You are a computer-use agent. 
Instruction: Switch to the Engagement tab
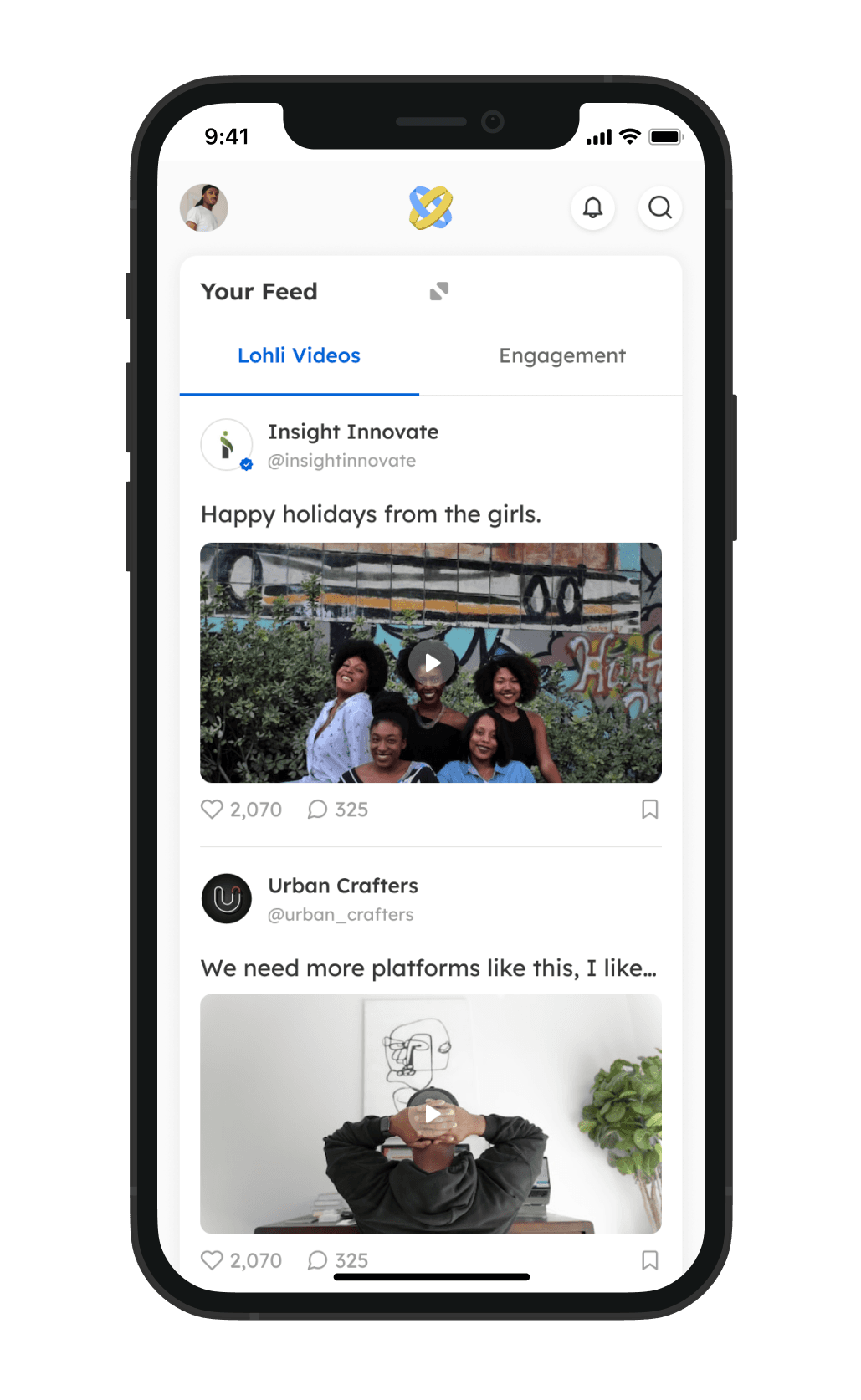(x=562, y=355)
